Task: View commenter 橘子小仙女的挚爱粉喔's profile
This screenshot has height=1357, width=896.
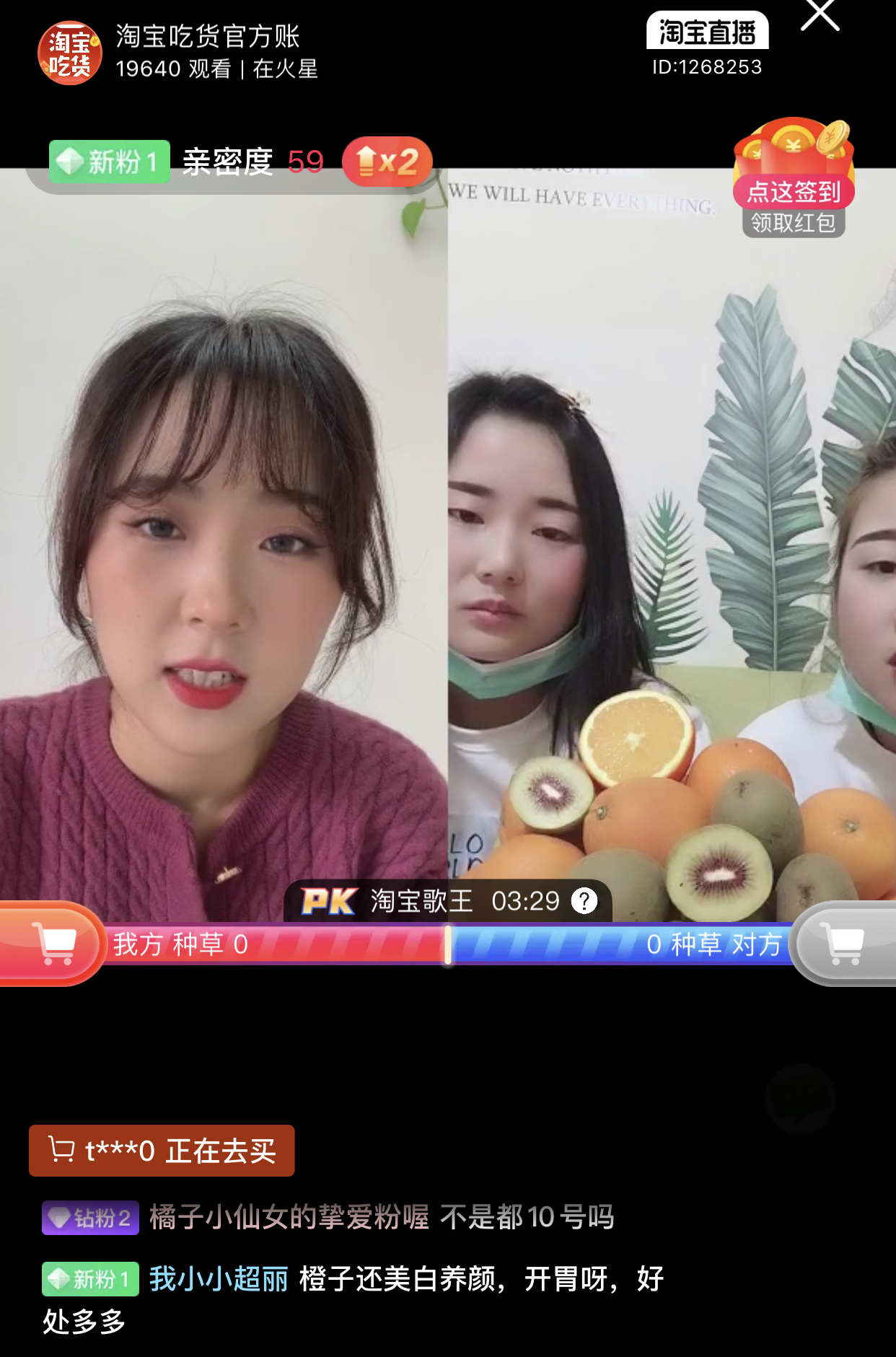Action: point(289,1218)
